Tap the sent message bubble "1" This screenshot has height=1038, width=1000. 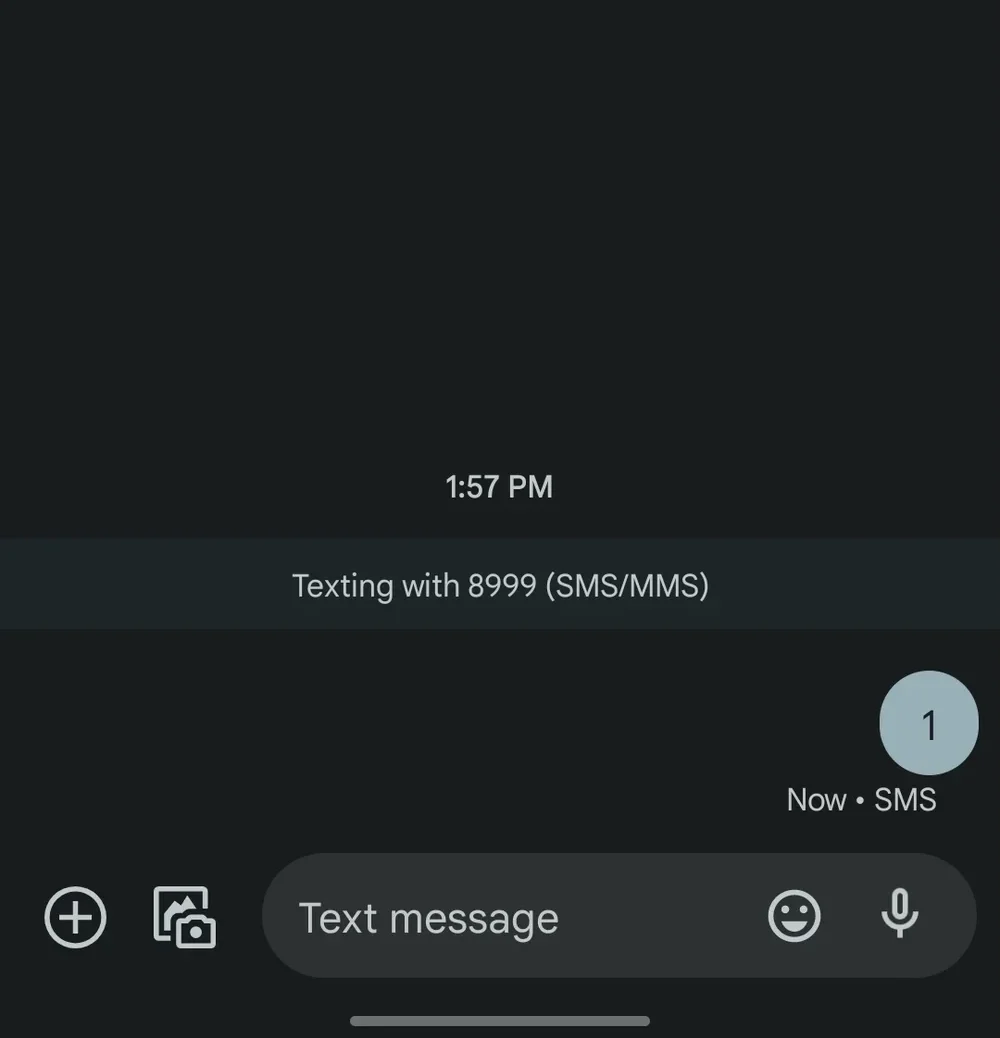[928, 724]
